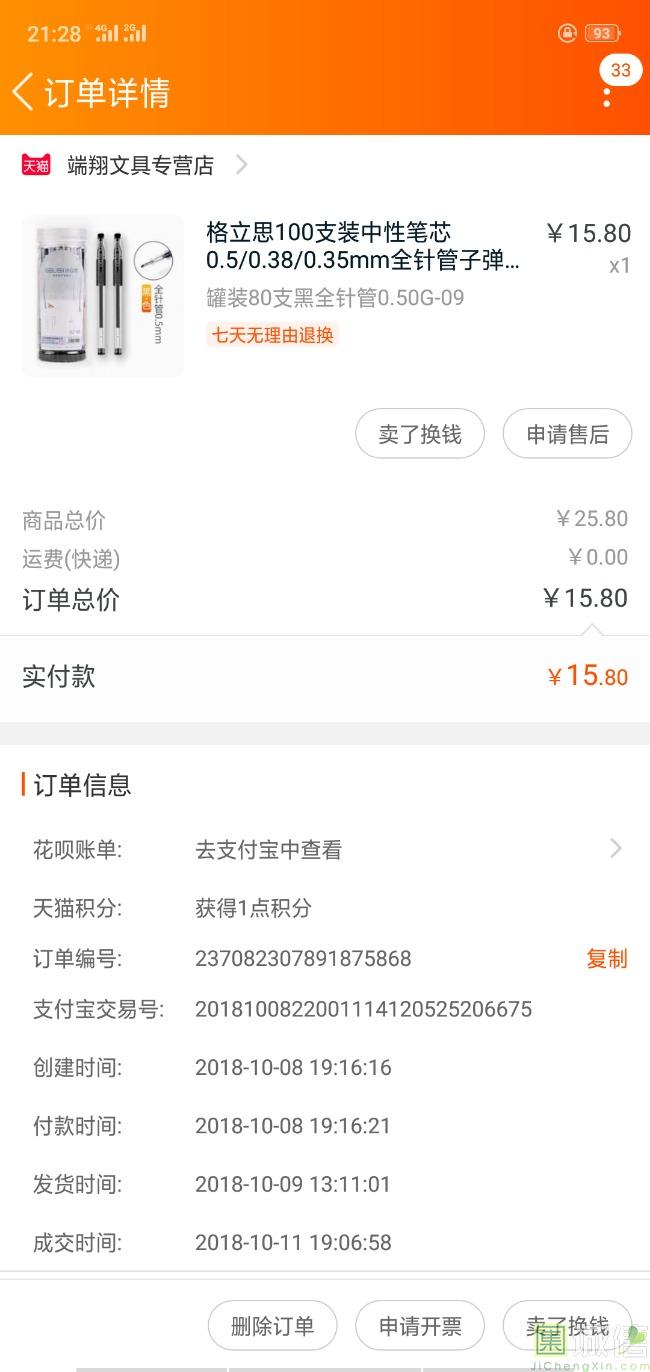The image size is (650, 1372).
Task: Open the three-dot overflow menu
Action: pos(607,96)
